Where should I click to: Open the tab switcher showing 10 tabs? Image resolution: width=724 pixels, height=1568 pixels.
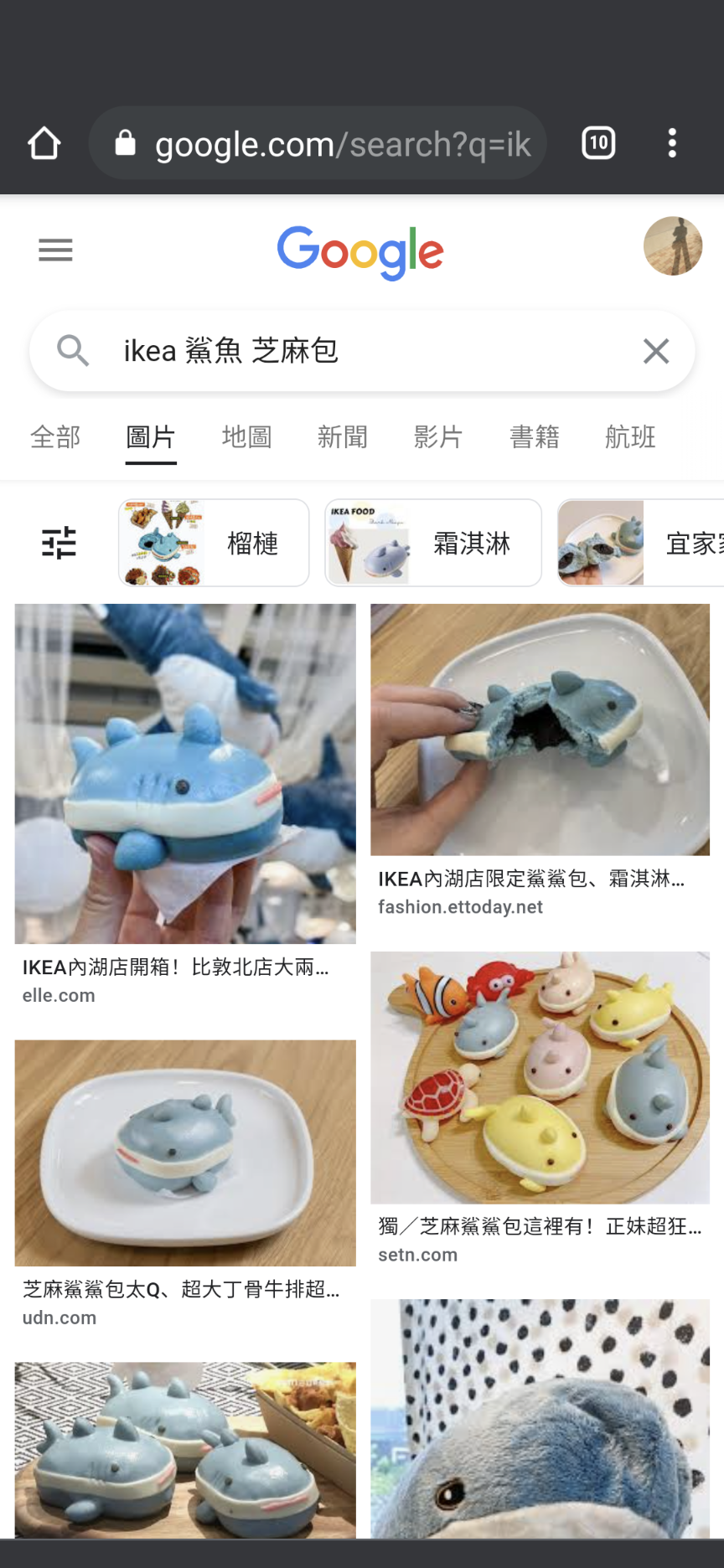[598, 143]
